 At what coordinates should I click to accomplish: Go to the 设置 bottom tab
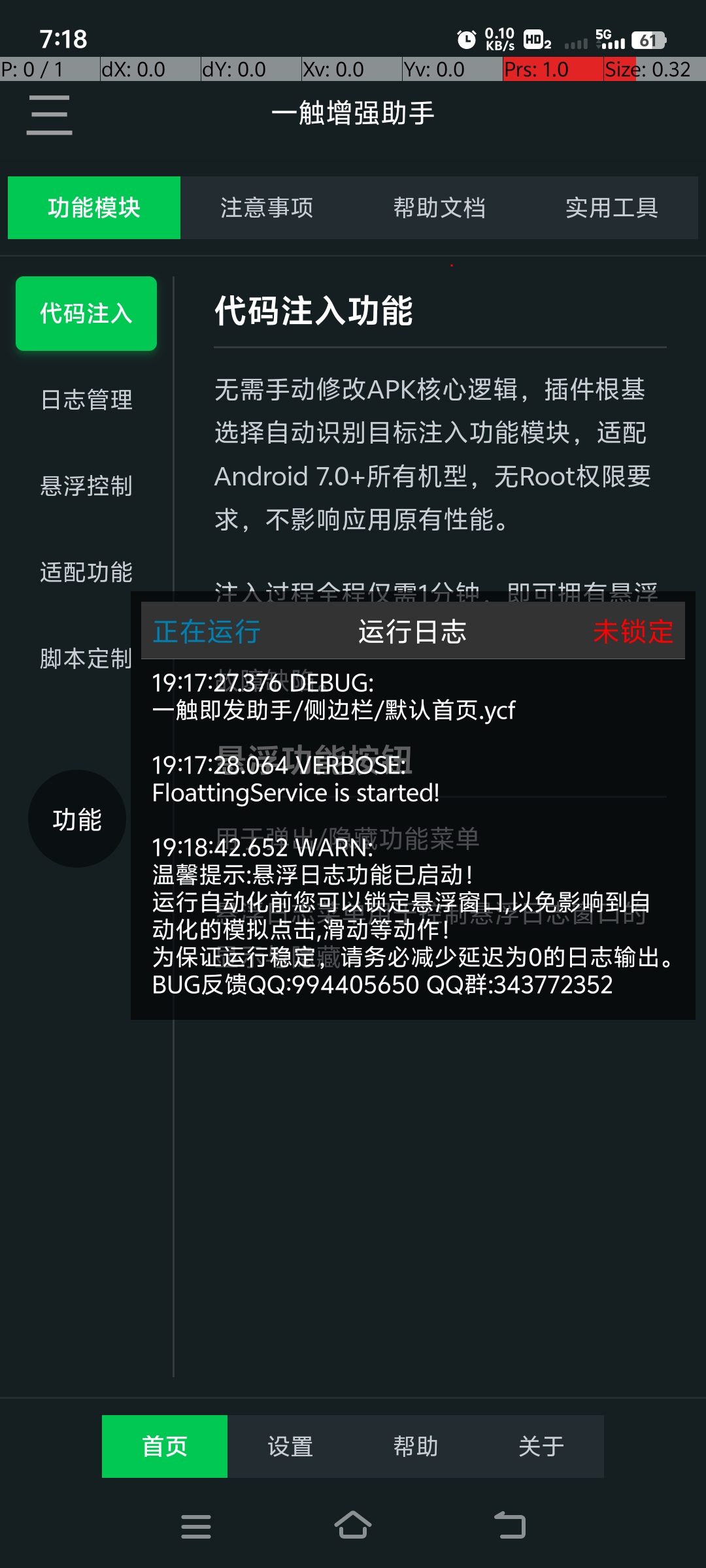[290, 1446]
